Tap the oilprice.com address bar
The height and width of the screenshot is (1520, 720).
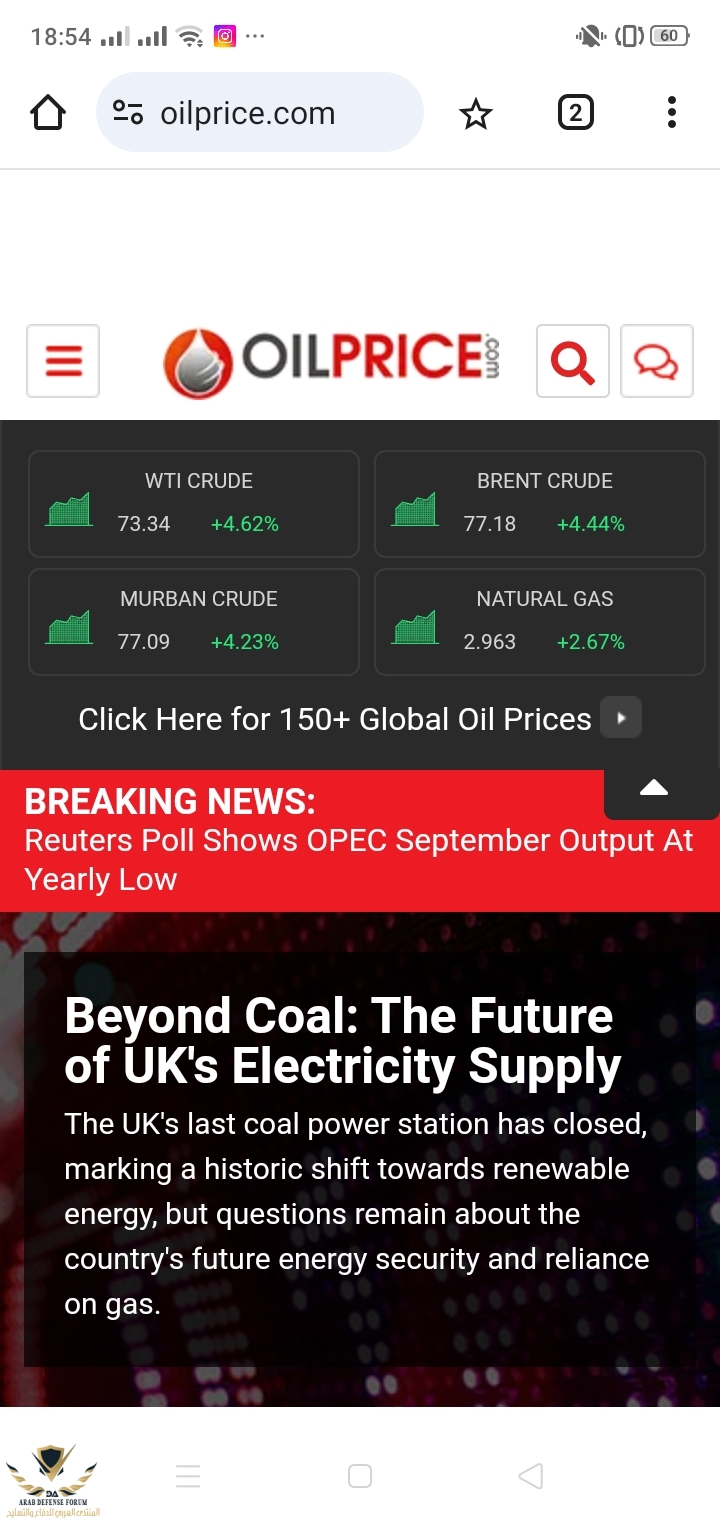tap(260, 113)
